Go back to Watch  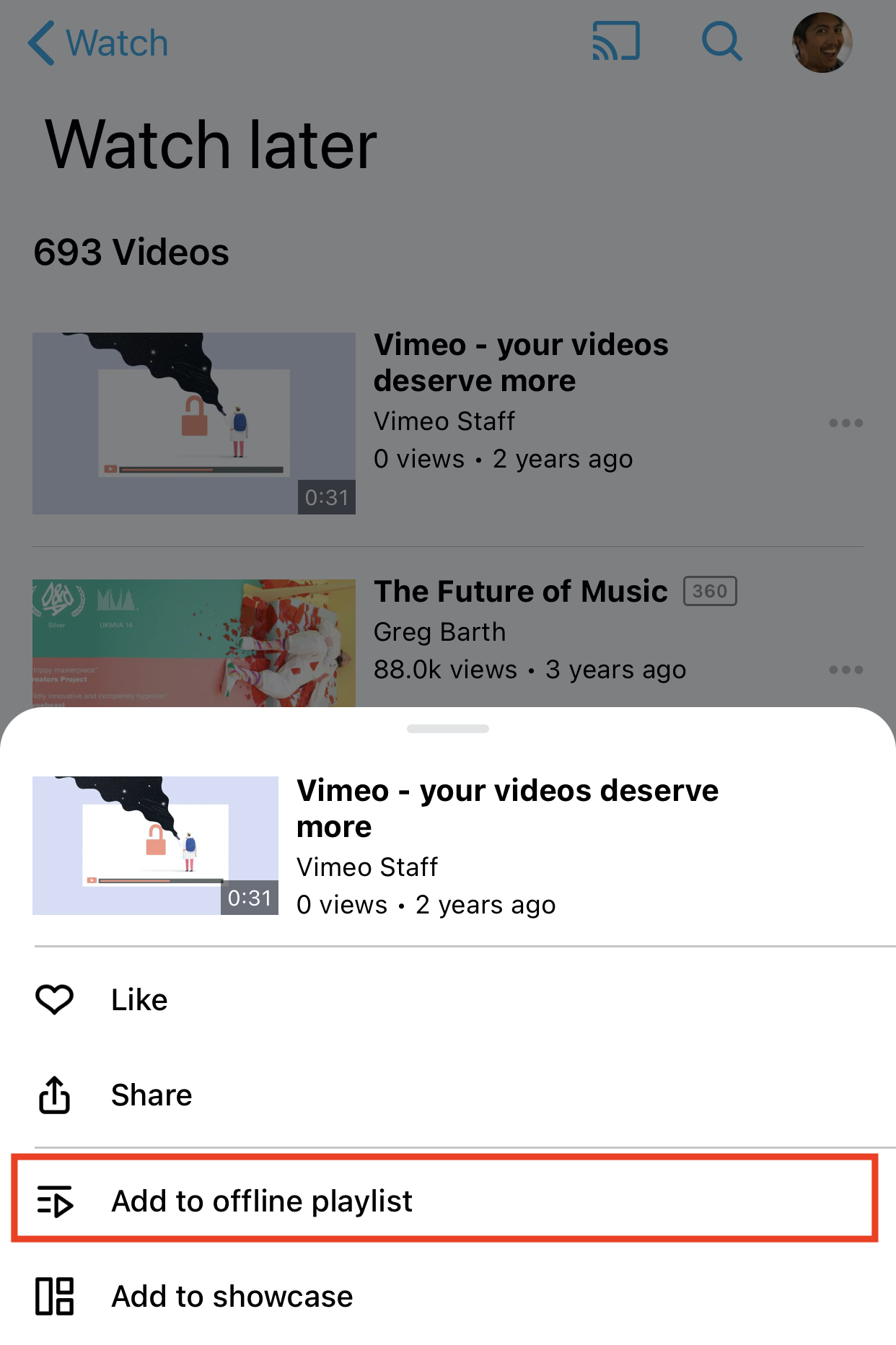tap(97, 43)
